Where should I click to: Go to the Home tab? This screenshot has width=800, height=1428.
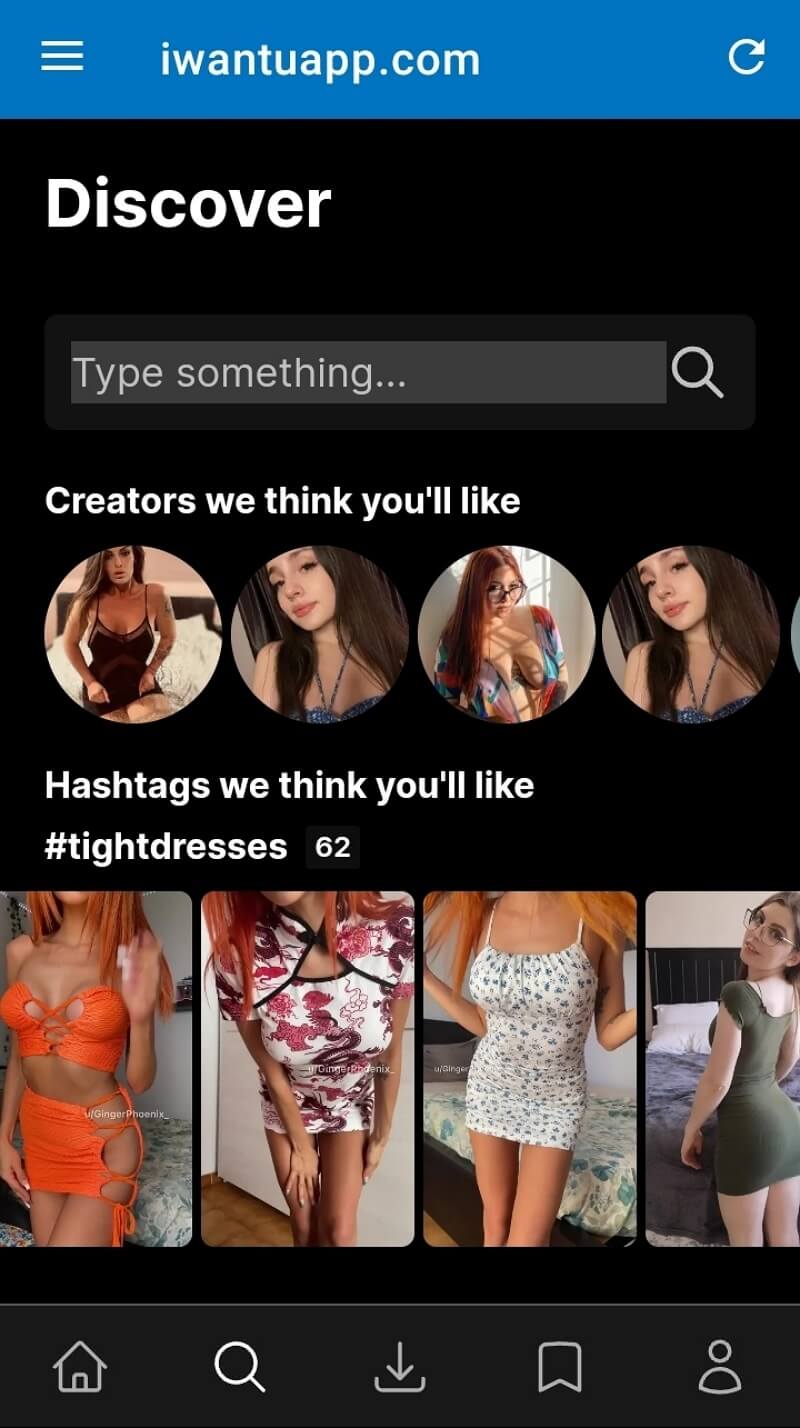point(80,1367)
